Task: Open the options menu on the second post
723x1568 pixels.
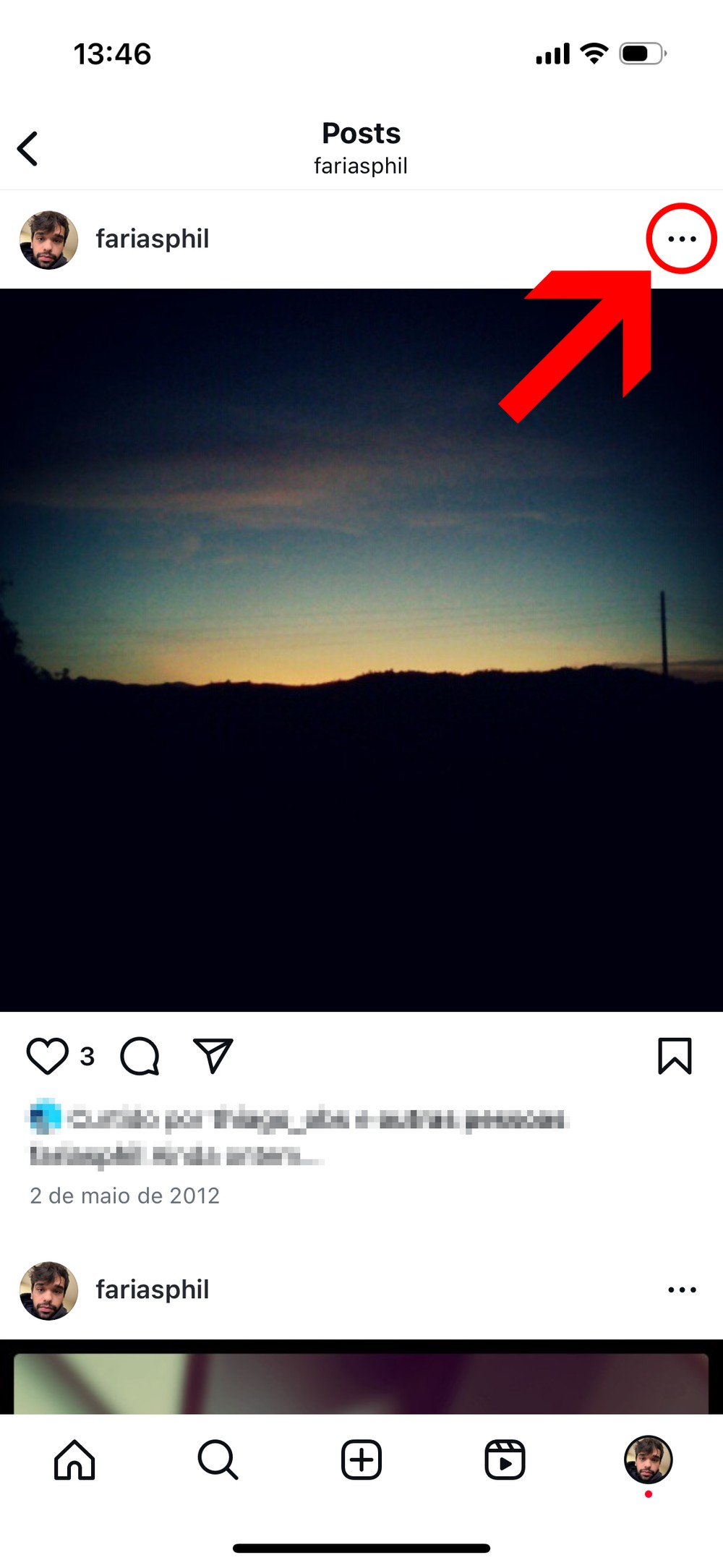Action: click(681, 1290)
